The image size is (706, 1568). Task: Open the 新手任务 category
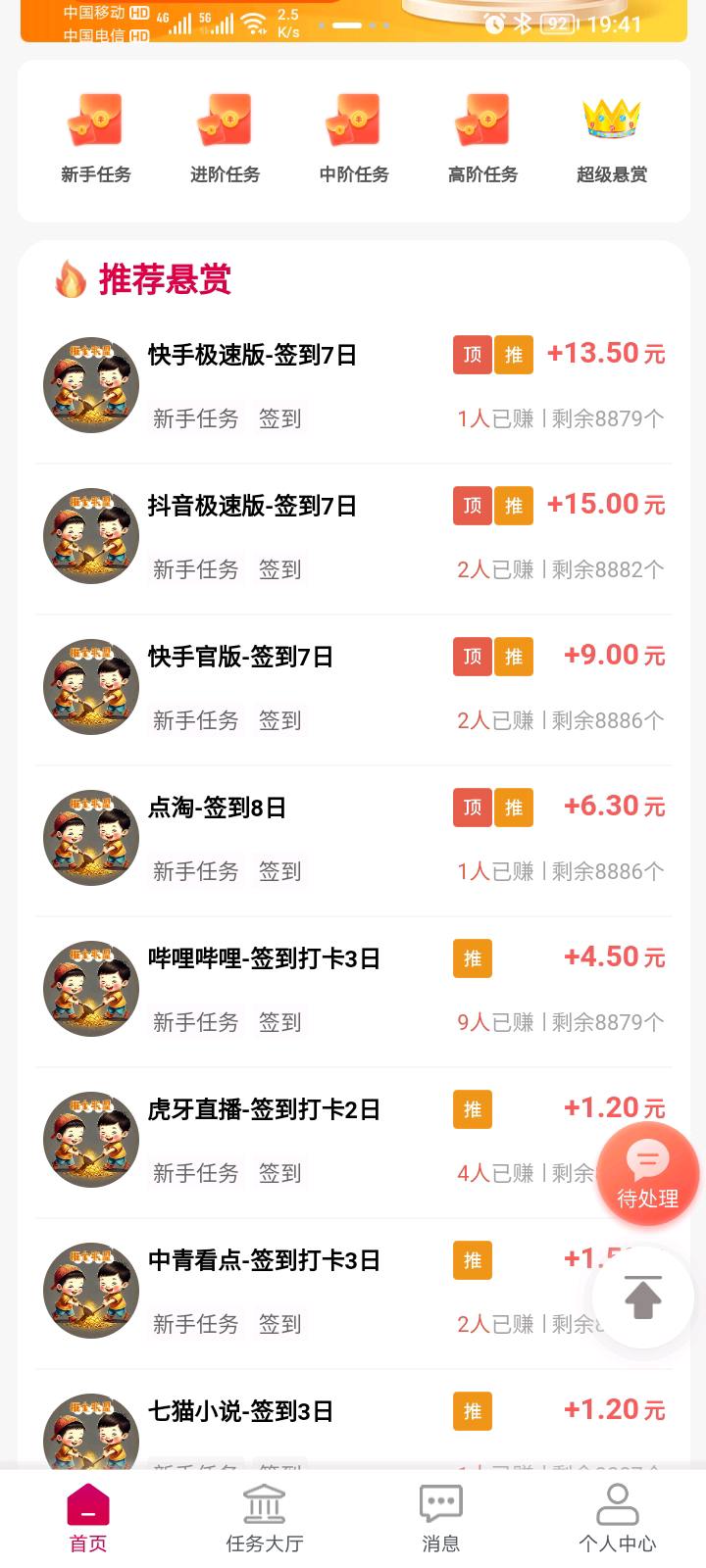(95, 139)
